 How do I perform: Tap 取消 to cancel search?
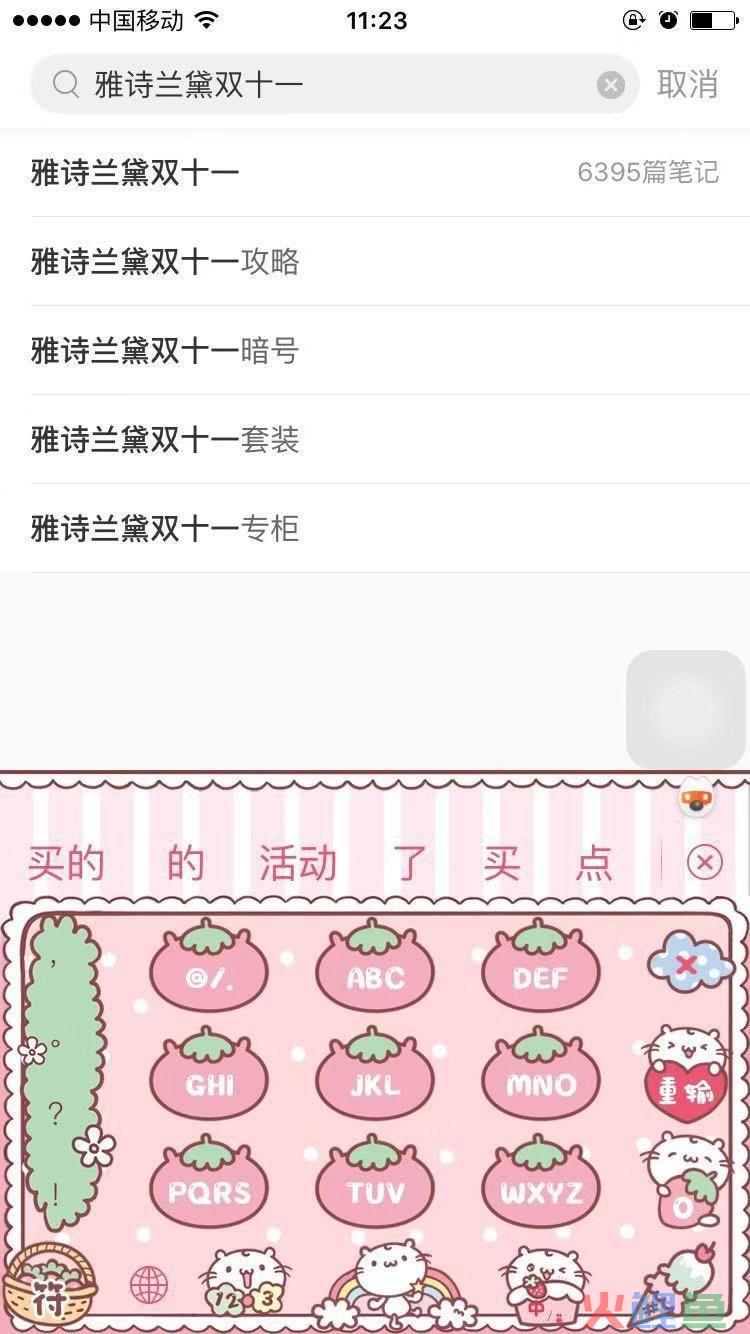tap(688, 85)
